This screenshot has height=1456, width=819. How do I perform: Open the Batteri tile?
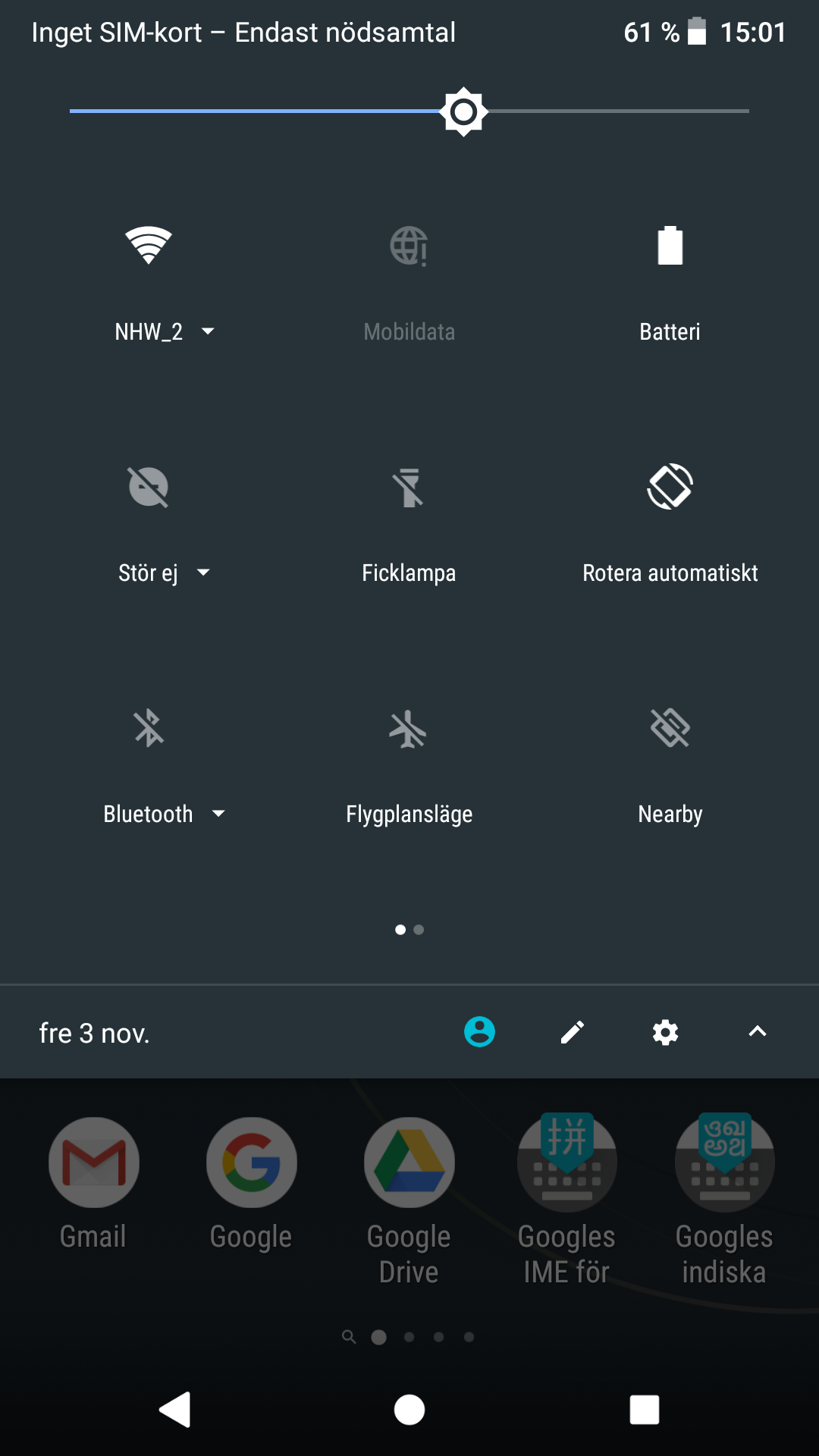[x=670, y=246]
